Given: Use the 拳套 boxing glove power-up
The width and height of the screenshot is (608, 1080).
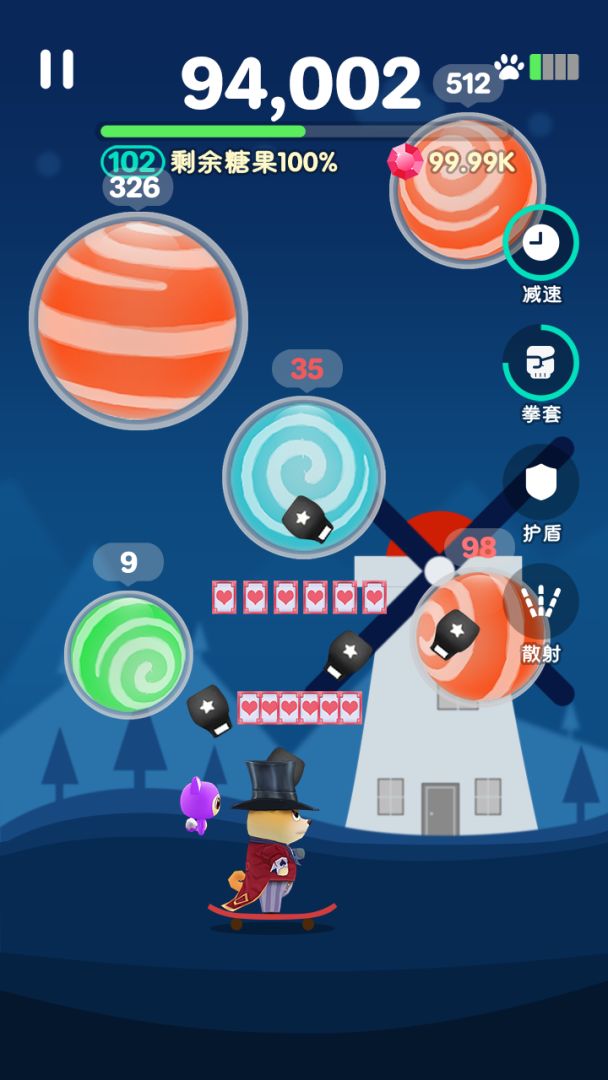Looking at the screenshot, I should (x=541, y=363).
